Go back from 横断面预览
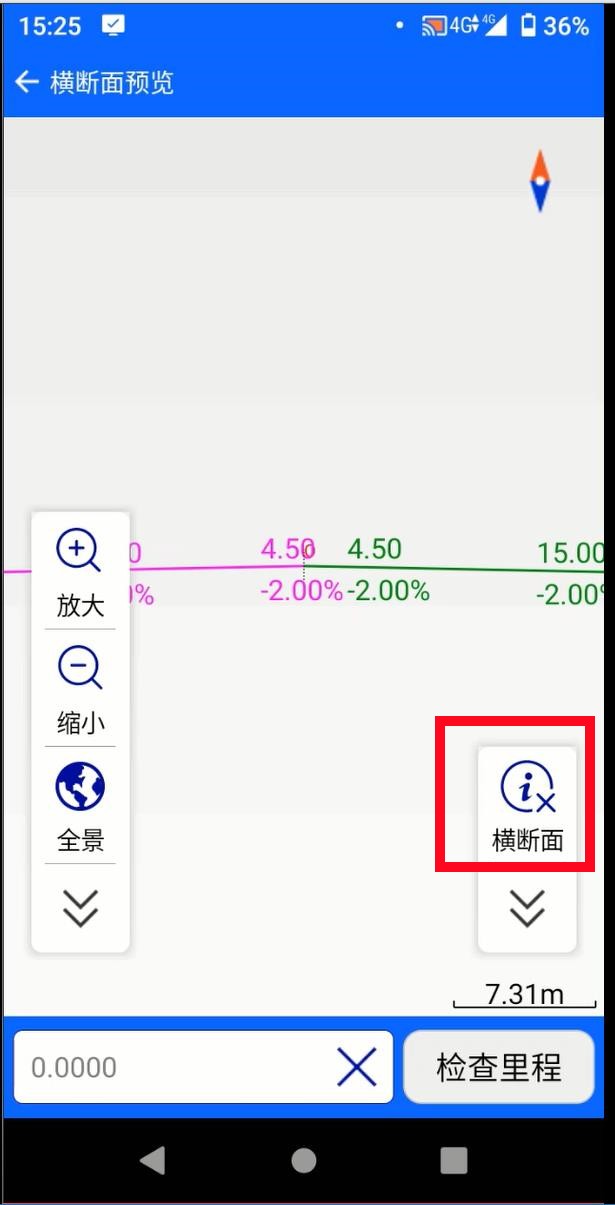This screenshot has height=1205, width=615. coord(27,81)
